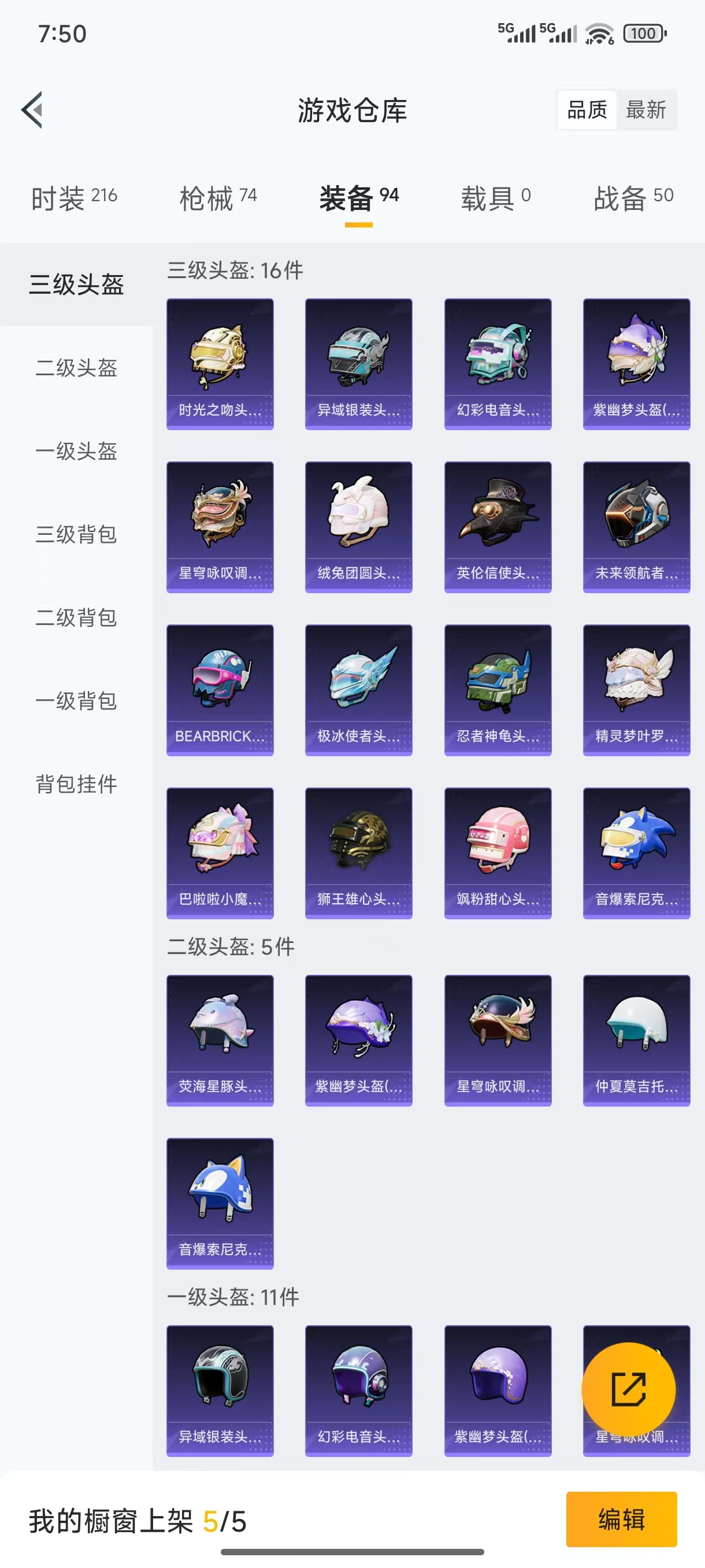Screen dimensions: 705x1568
Task: Tap the 编辑 button
Action: (621, 1519)
